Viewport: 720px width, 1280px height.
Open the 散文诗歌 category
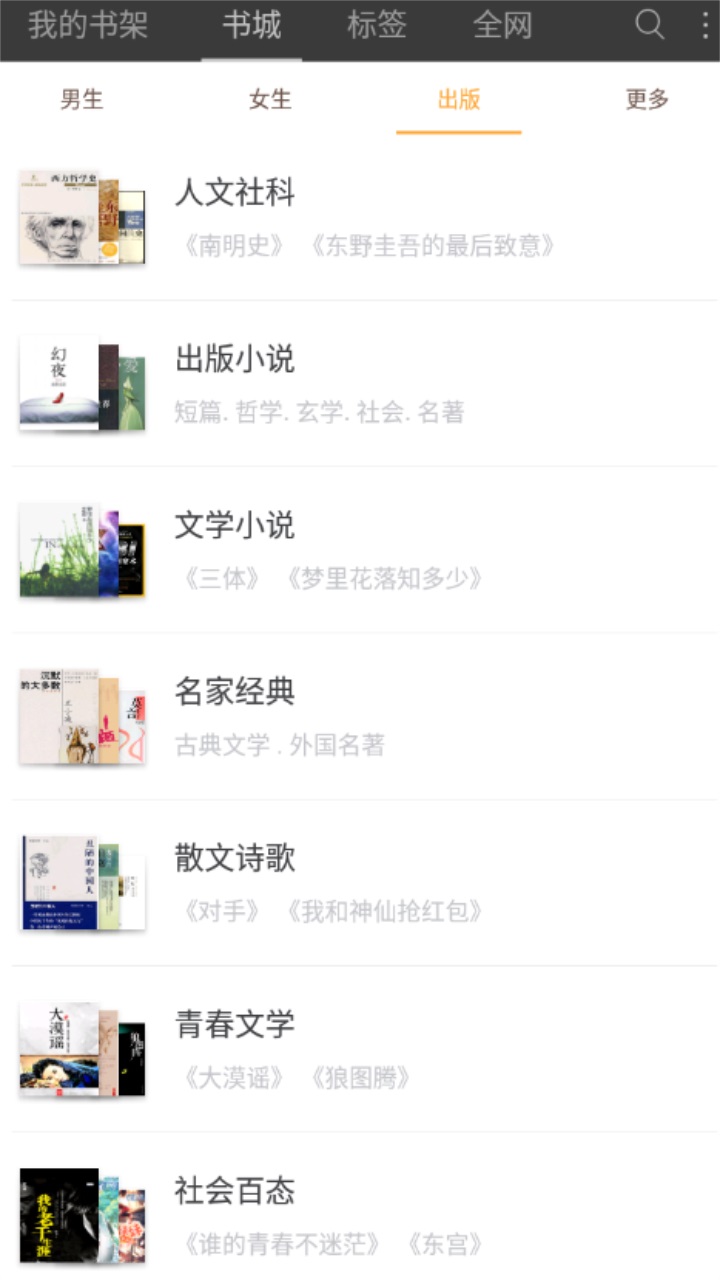(235, 859)
